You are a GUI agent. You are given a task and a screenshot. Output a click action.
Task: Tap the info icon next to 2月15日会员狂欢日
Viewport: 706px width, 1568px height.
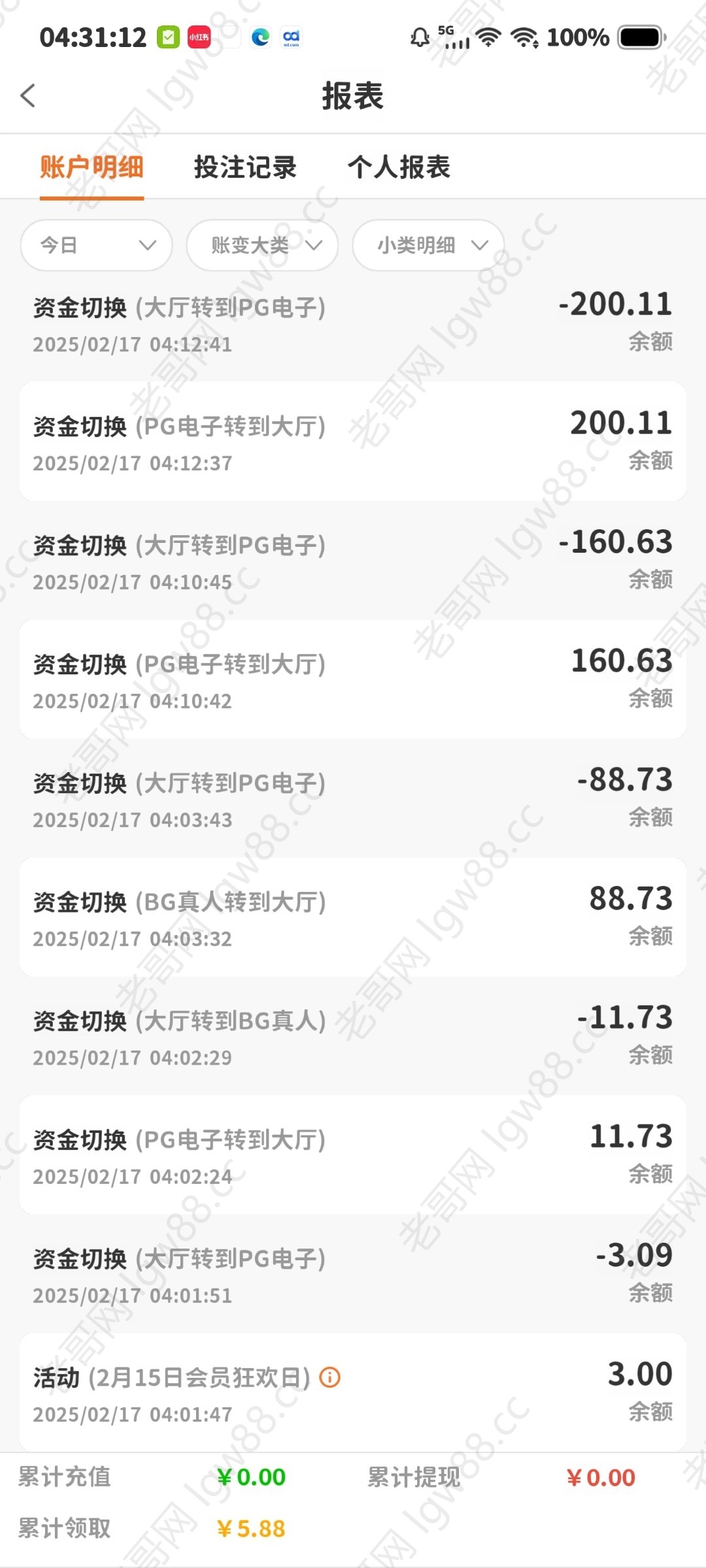(x=329, y=1377)
